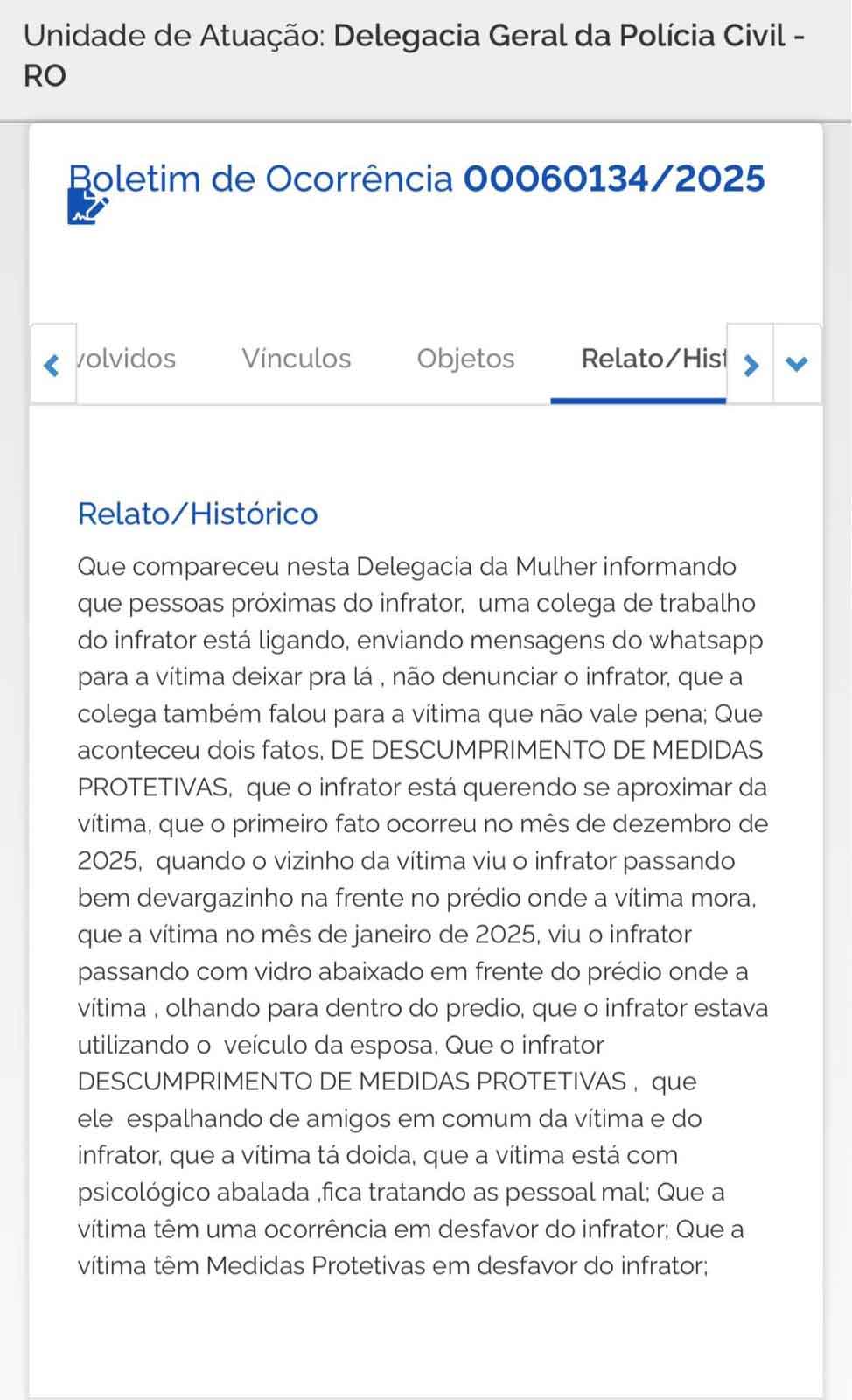
Task: Switch to the Vínculos tab
Action: [296, 359]
